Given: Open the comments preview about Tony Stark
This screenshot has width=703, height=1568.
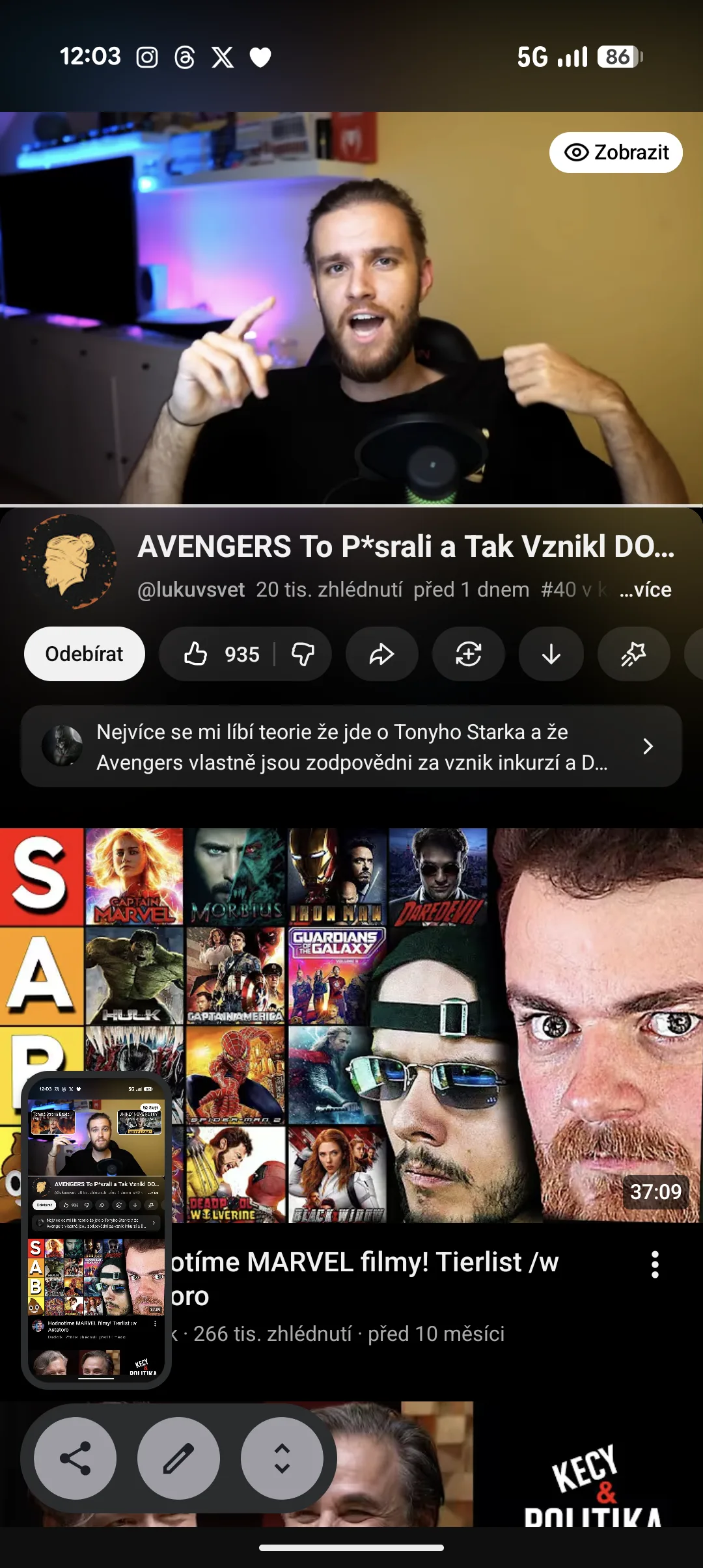Looking at the screenshot, I should point(351,747).
